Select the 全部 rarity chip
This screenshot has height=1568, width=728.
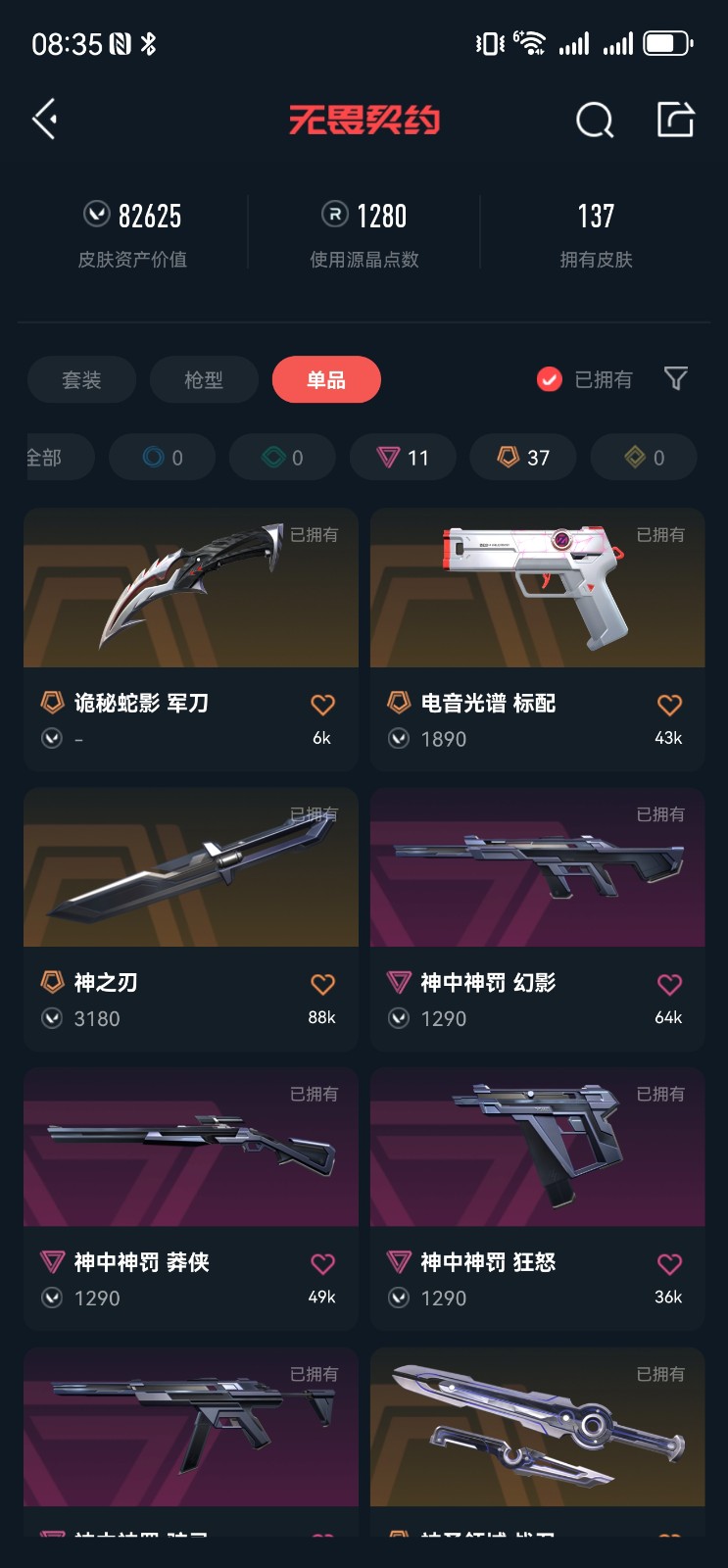49,458
